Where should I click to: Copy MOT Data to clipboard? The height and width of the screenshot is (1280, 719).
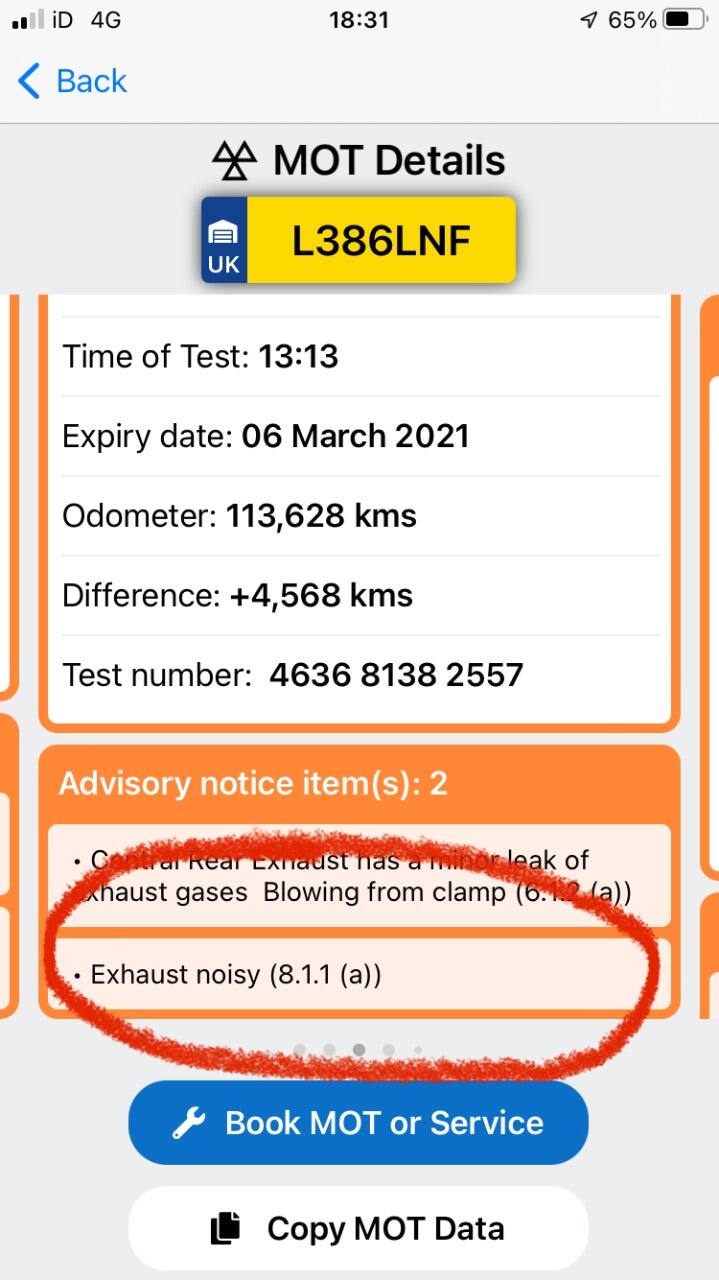[x=358, y=1228]
